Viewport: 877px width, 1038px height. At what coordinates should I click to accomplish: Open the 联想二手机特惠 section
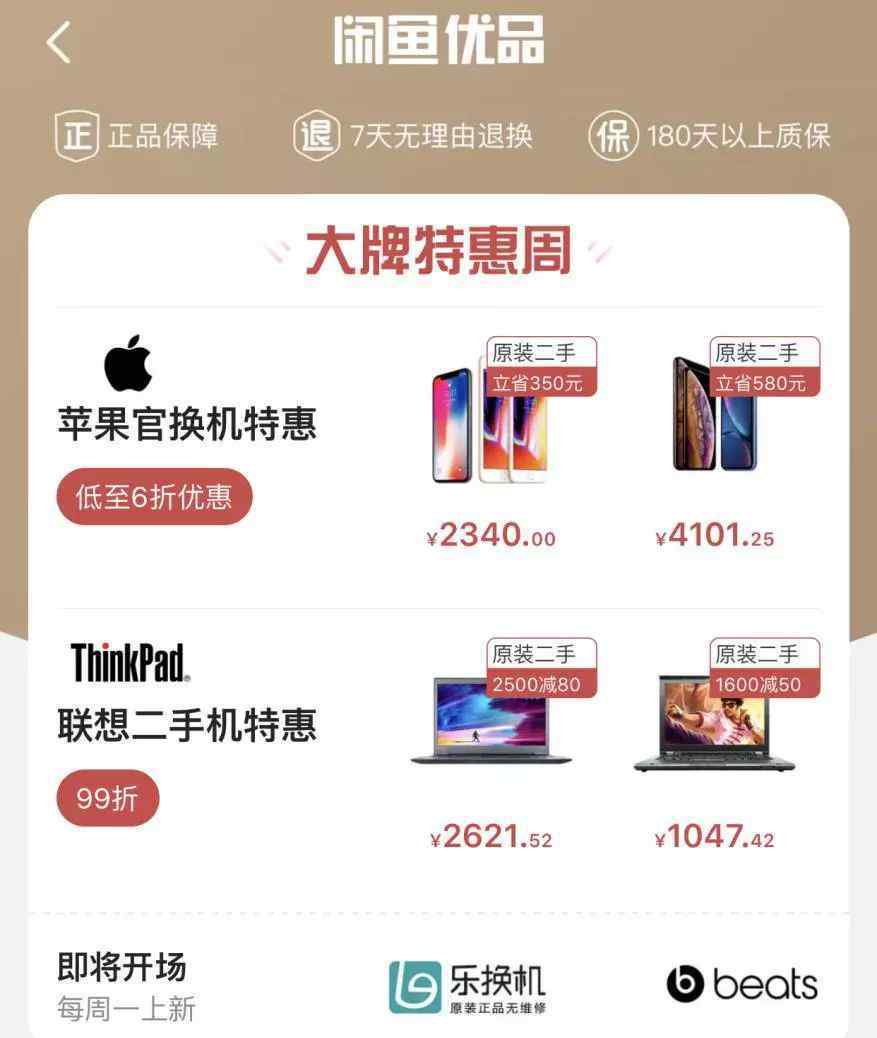coord(187,724)
